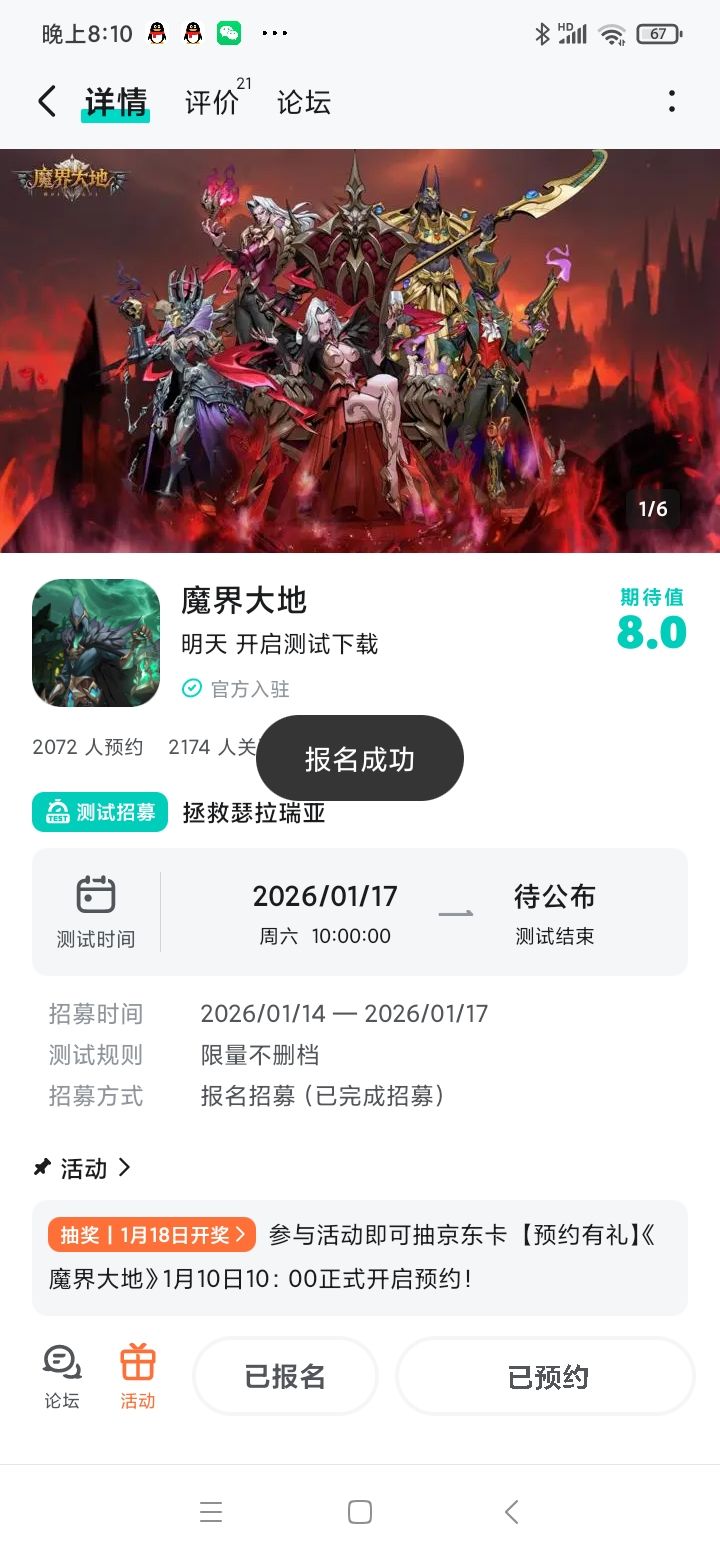Open WeChat from the status bar
Image resolution: width=720 pixels, height=1560 pixels.
pyautogui.click(x=228, y=32)
